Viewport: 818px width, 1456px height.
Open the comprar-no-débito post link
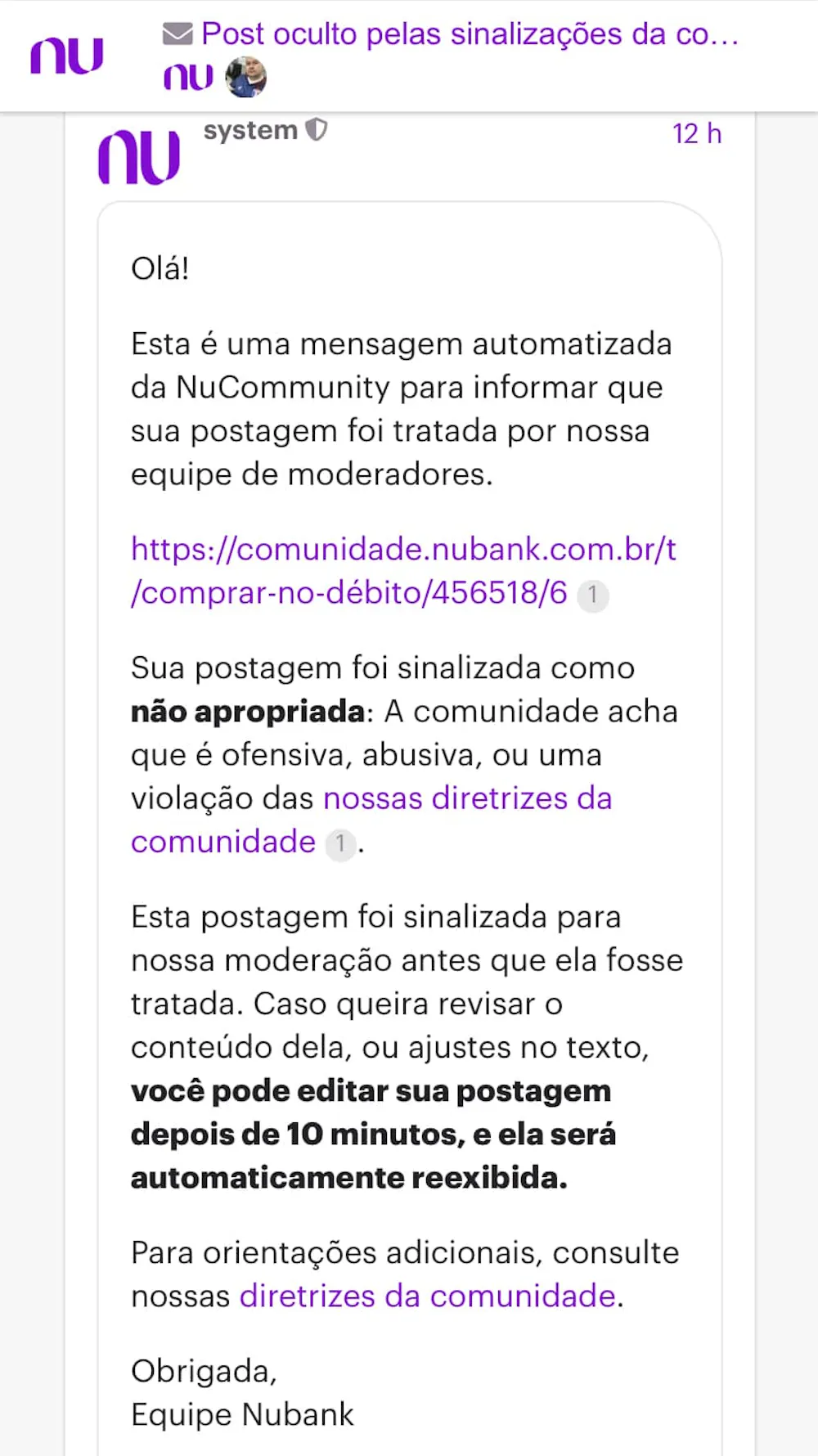pos(402,571)
